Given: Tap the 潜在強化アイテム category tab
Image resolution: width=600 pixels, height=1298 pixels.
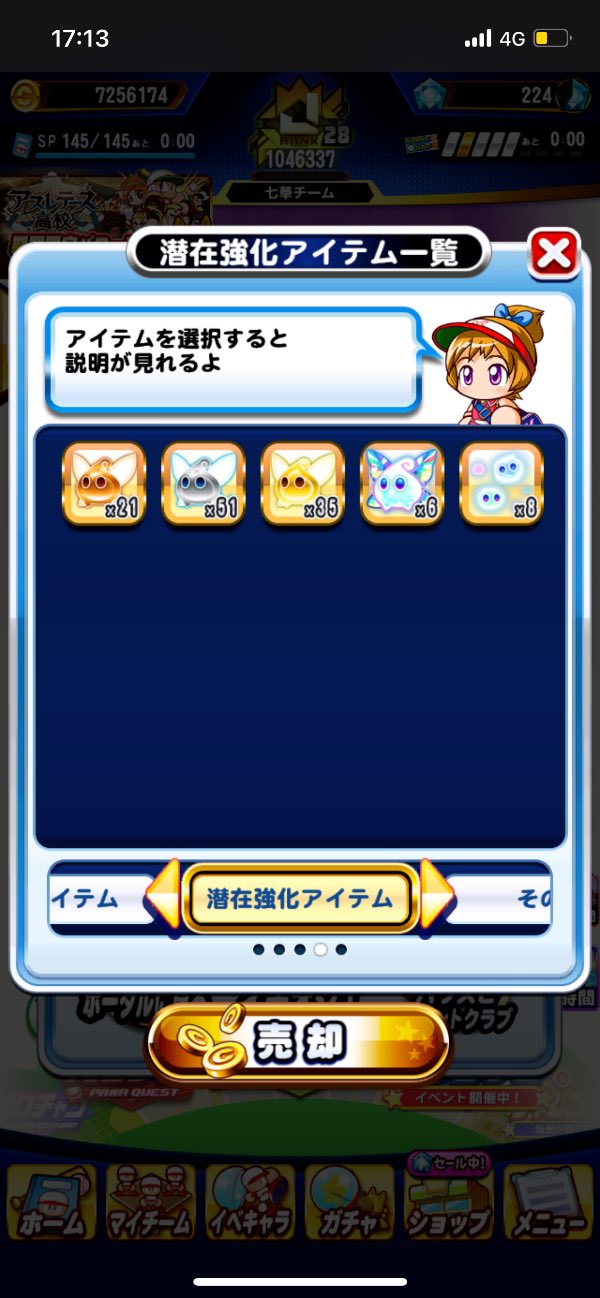Looking at the screenshot, I should pyautogui.click(x=300, y=898).
